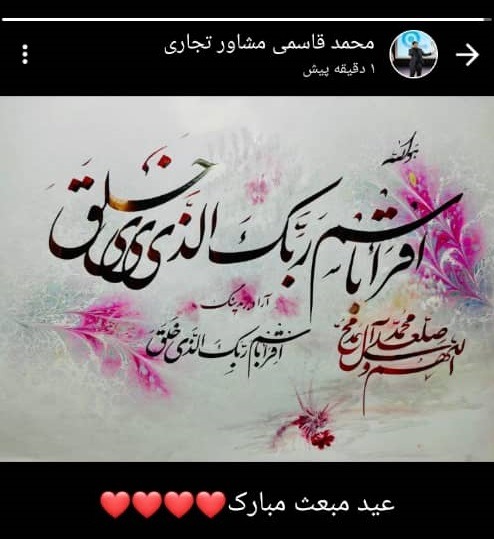The width and height of the screenshot is (494, 539).
Task: Go back using the arrow icon
Action: coord(467,54)
